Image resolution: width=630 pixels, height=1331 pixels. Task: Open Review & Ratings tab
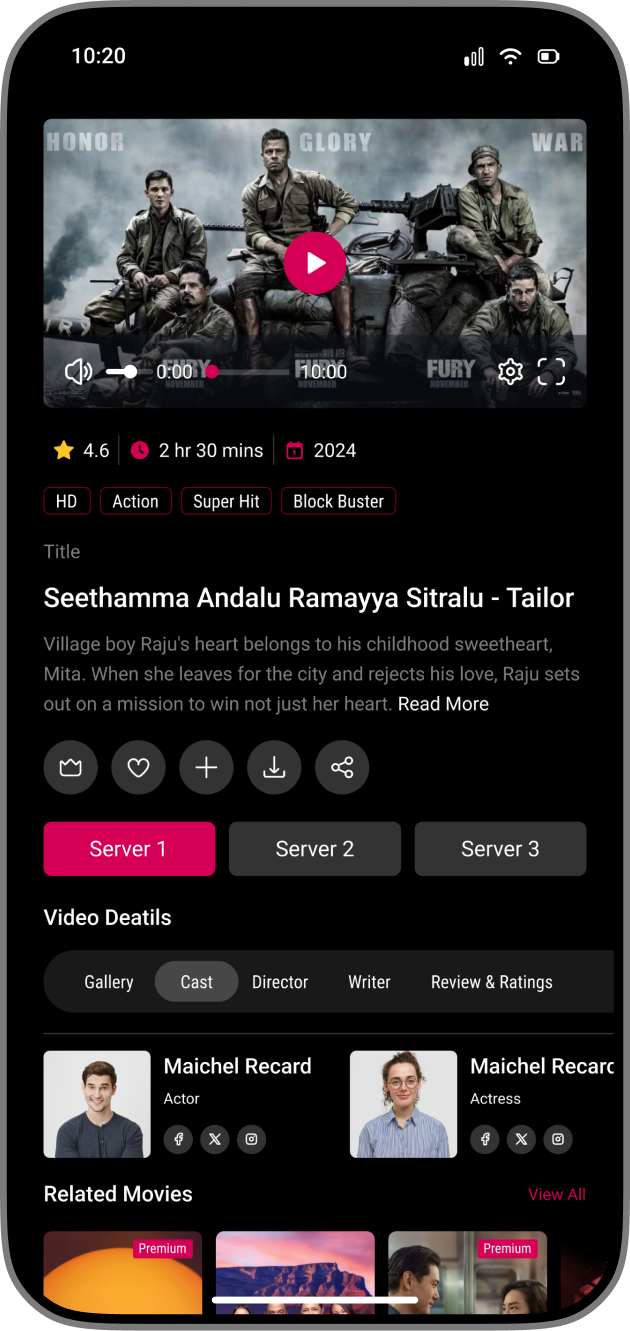(491, 982)
